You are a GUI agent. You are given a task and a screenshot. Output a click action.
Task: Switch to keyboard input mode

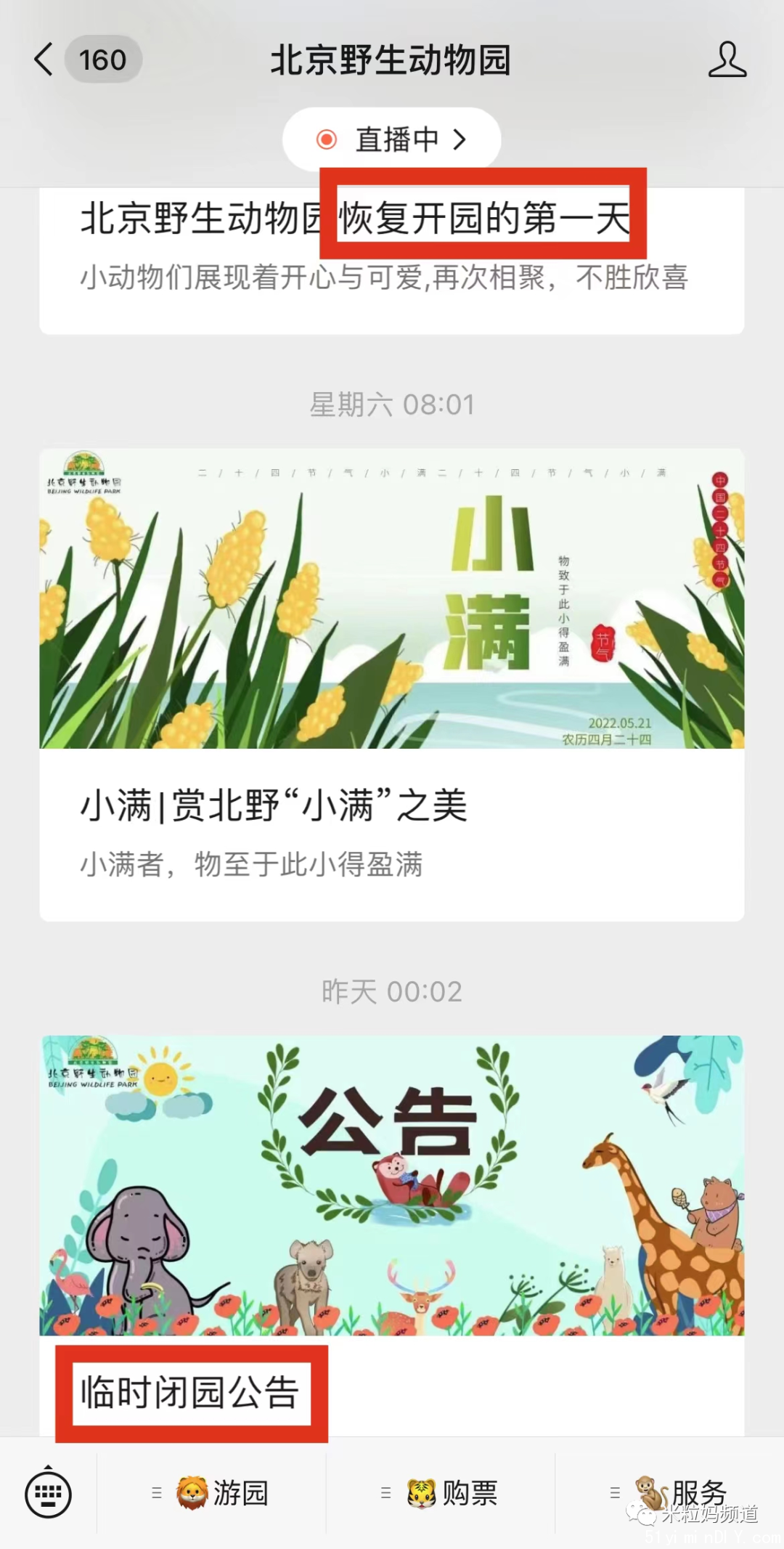pyautogui.click(x=48, y=1493)
